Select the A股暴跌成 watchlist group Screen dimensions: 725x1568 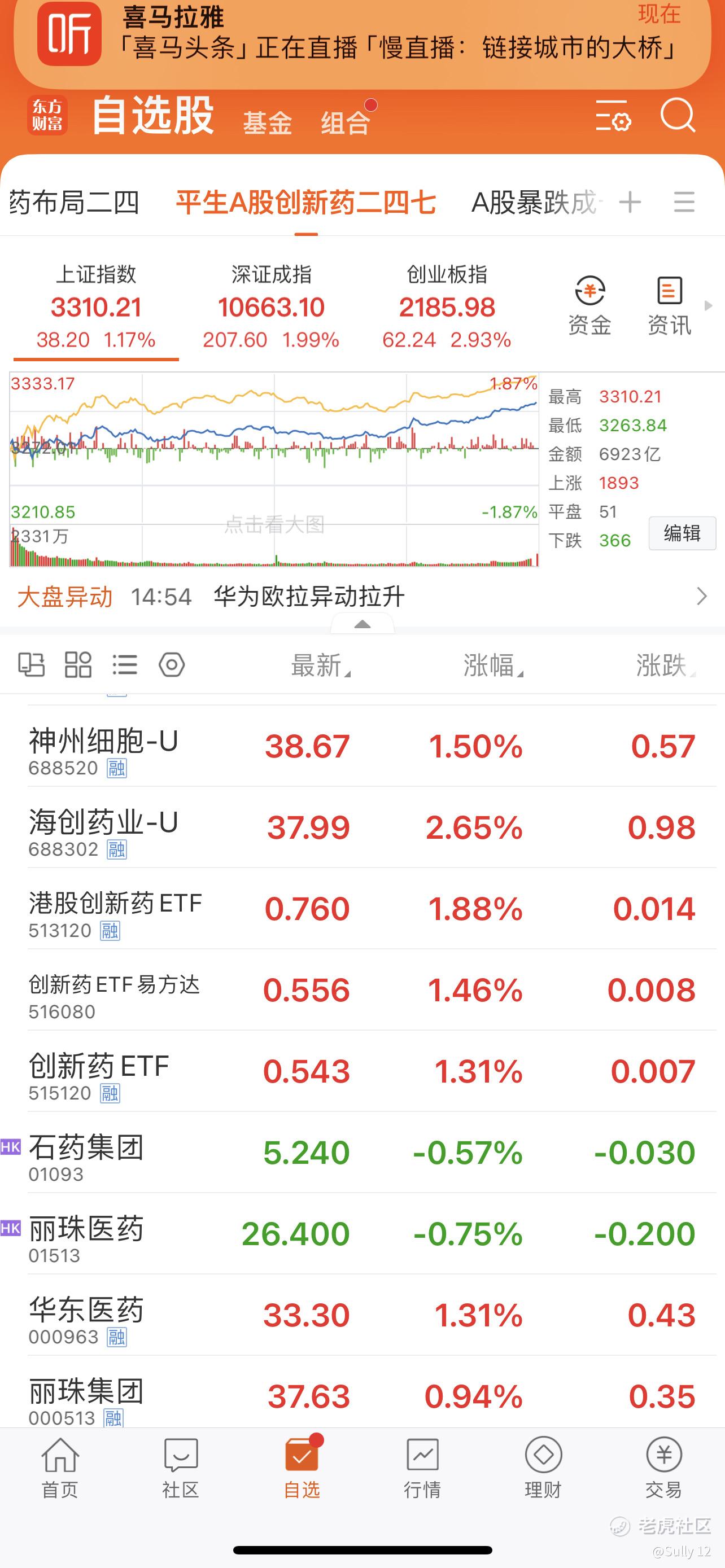pyautogui.click(x=537, y=202)
